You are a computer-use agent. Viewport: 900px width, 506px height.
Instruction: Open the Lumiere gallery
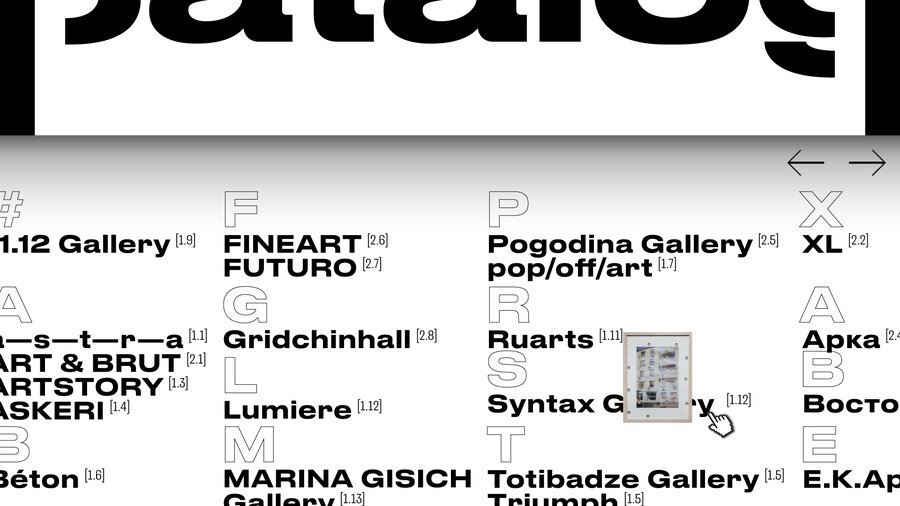pos(287,410)
